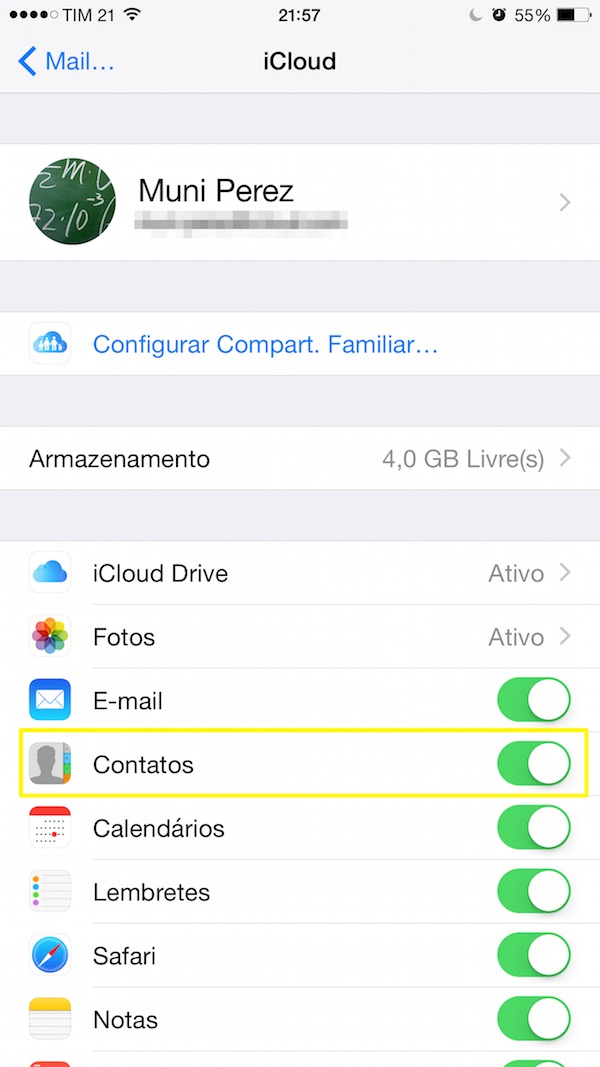Disable Contatos sync switch
This screenshot has width=600, height=1067.
(x=534, y=764)
